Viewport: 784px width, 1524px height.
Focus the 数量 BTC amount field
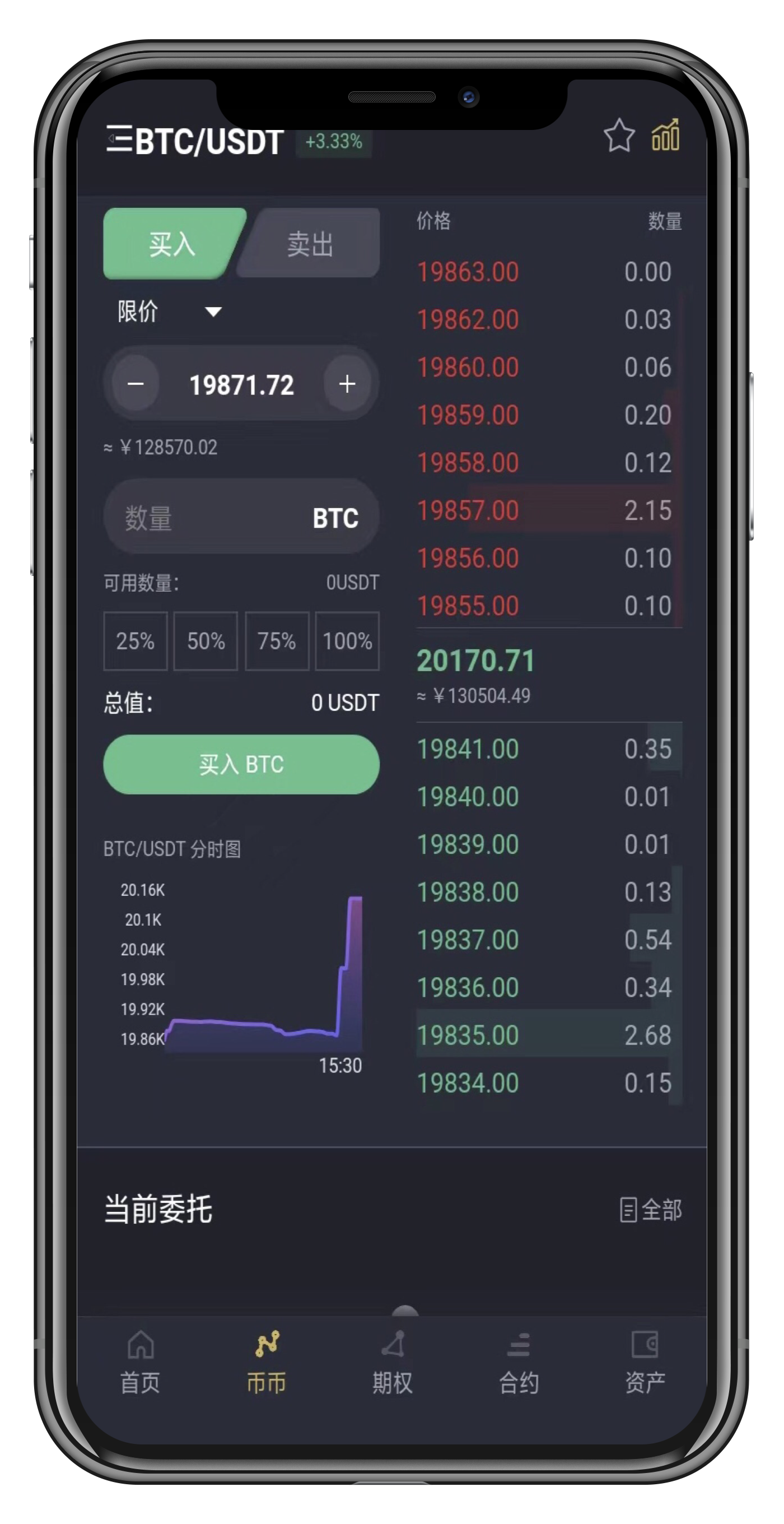point(213,518)
